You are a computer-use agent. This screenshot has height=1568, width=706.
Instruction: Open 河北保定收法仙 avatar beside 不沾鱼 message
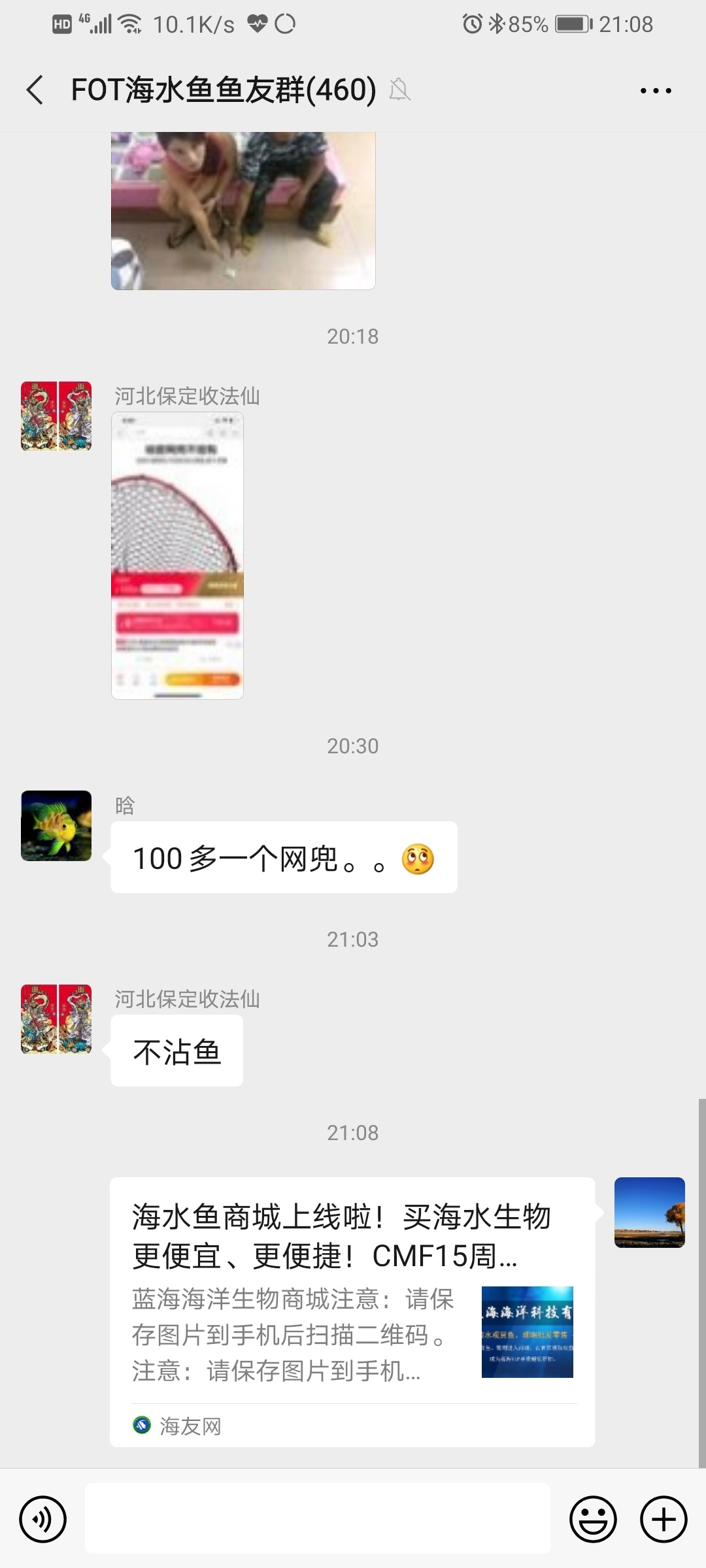click(x=56, y=1019)
